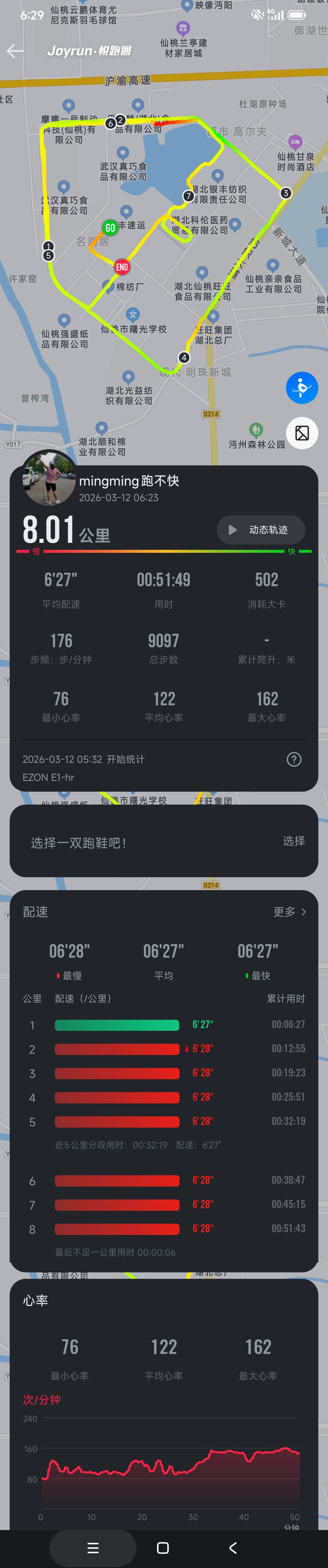The height and width of the screenshot is (1568, 328).
Task: Open 更多 pace details
Action: [x=290, y=911]
